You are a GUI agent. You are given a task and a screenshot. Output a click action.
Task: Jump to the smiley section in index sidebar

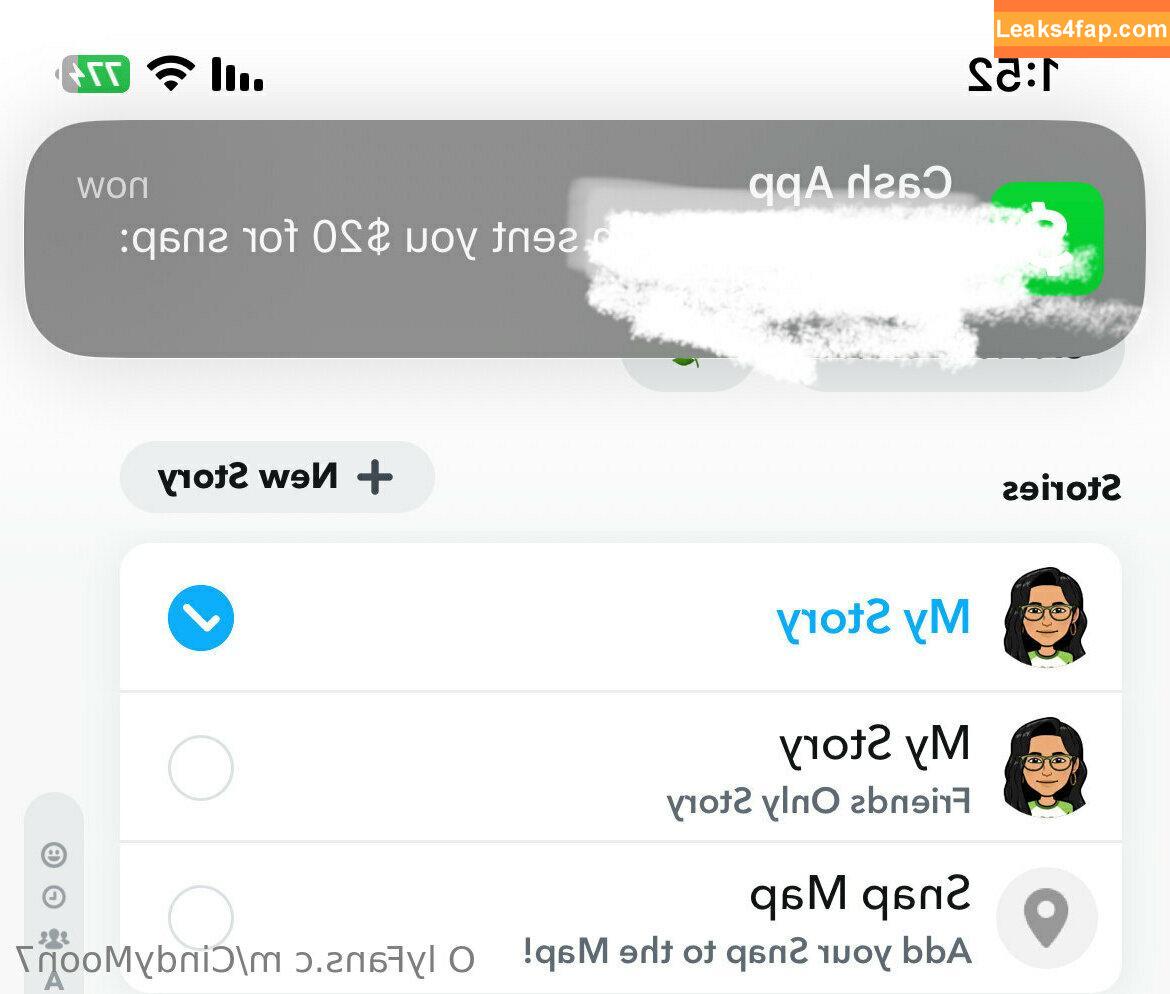(x=54, y=855)
